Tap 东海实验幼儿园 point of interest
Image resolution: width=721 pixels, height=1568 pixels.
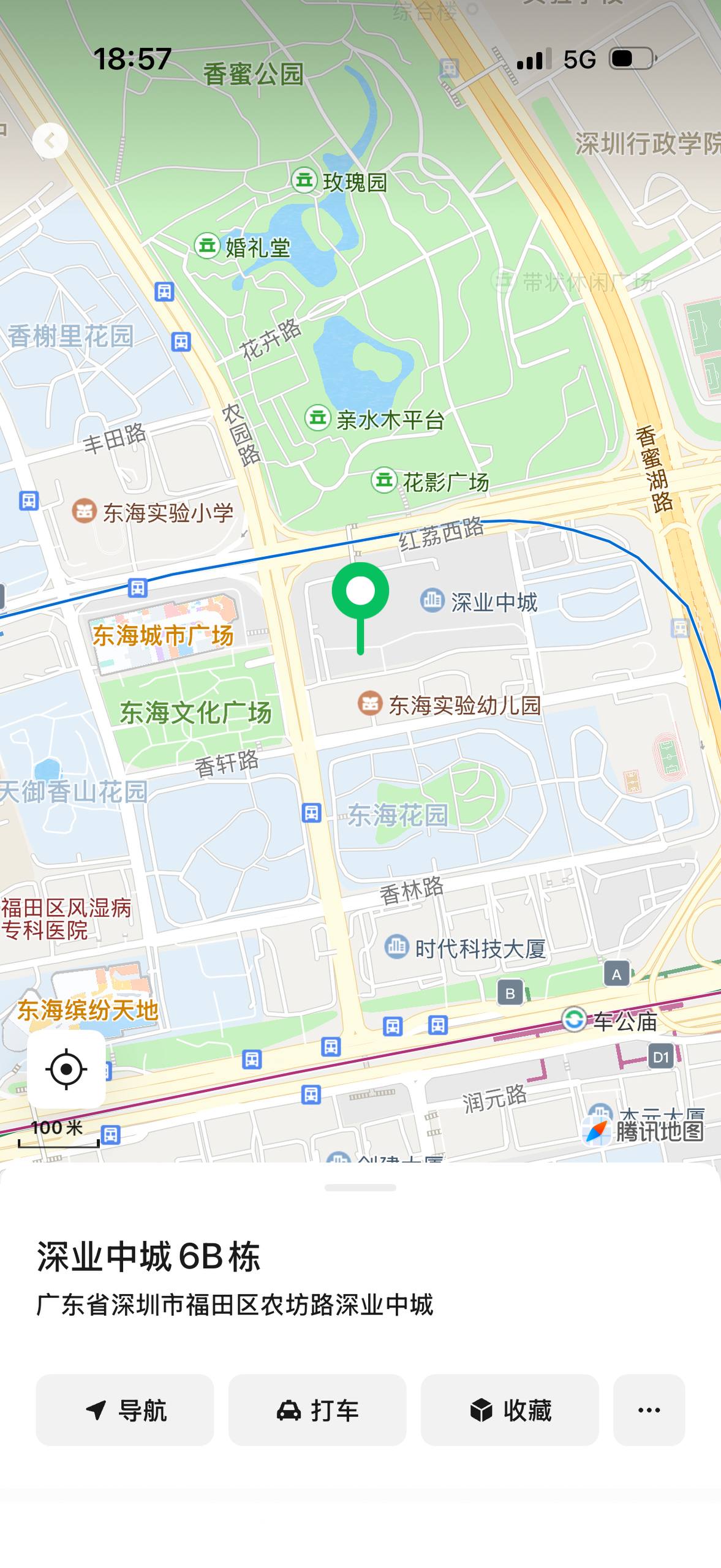pyautogui.click(x=370, y=704)
